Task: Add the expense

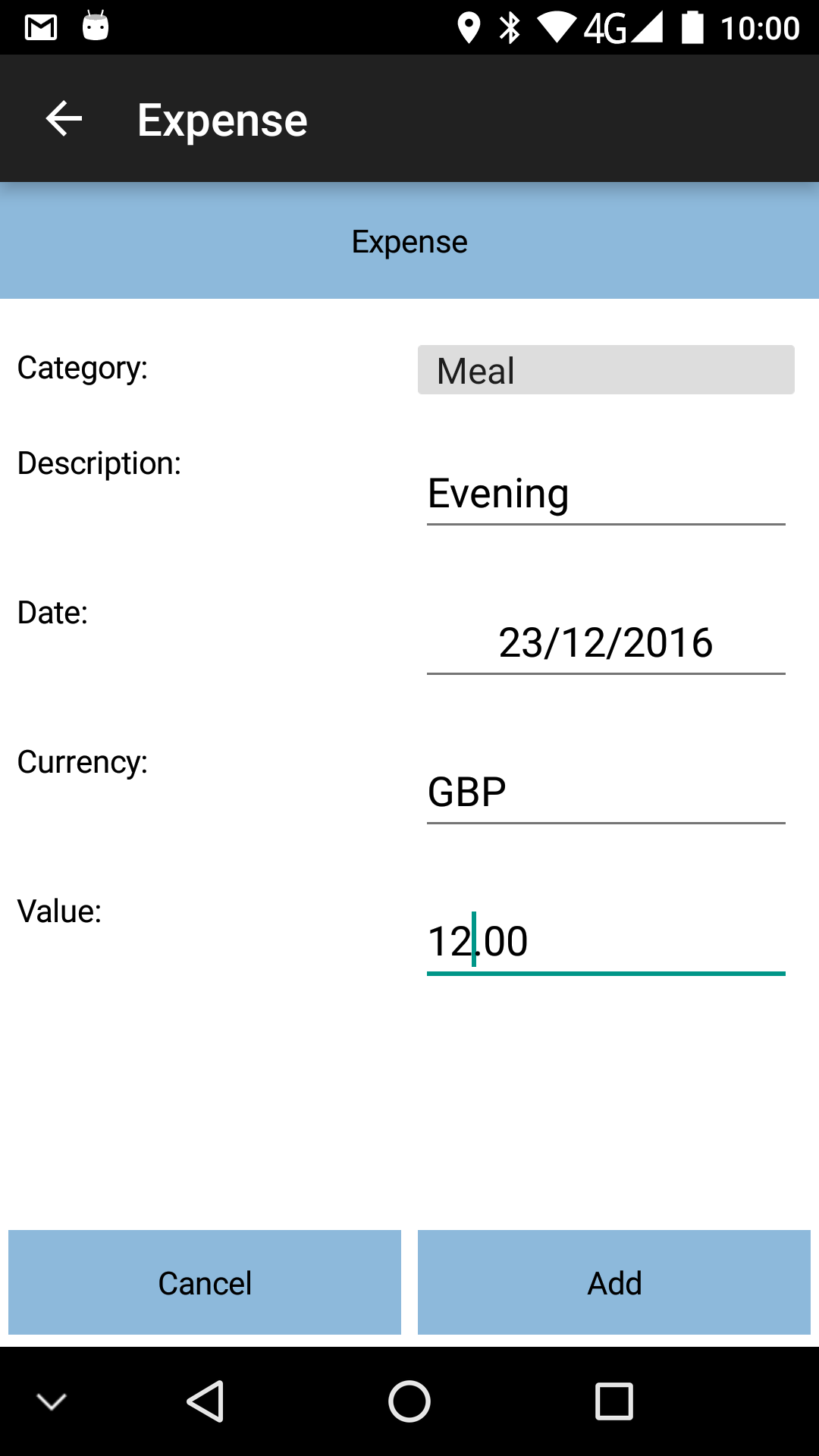Action: 614,1282
